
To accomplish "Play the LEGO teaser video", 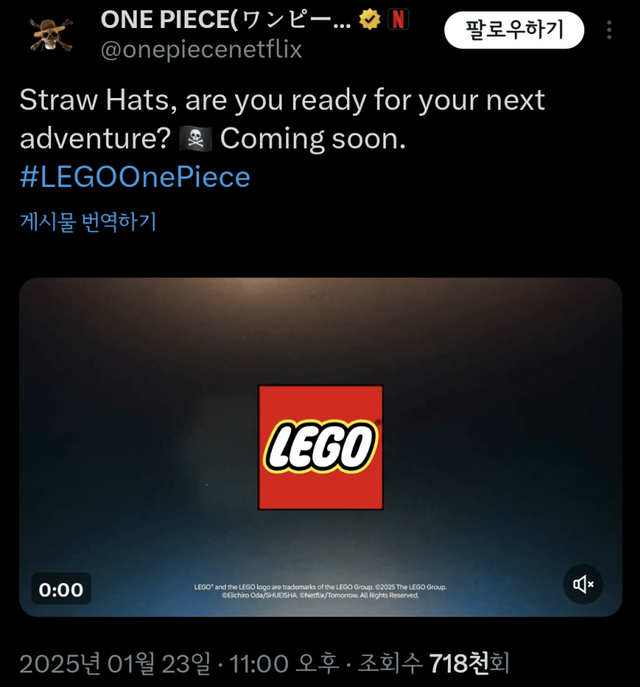I will click(x=320, y=447).
